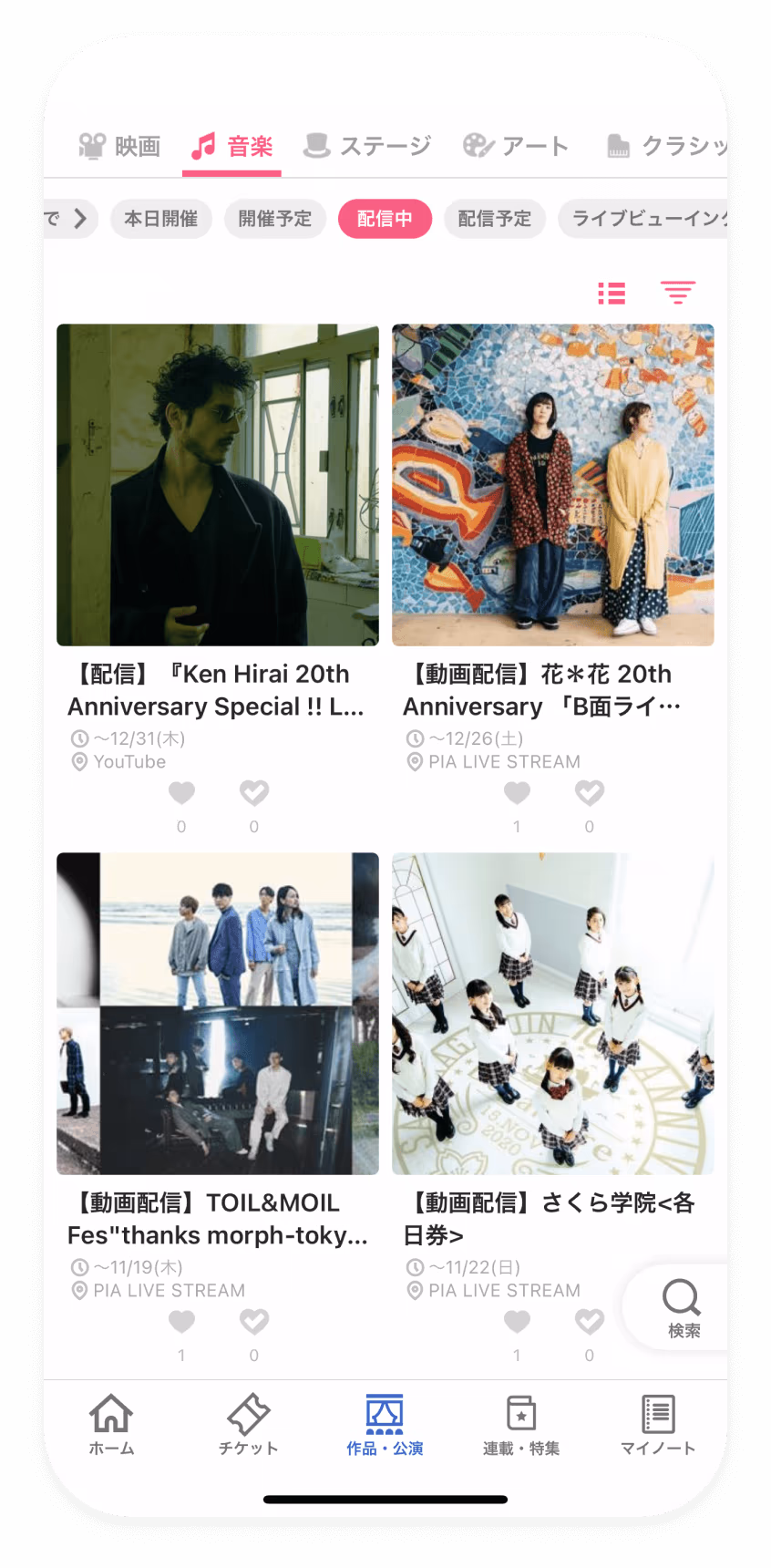Open the Ken Hirai 20th Anniversary card
771x1568 pixels.
(218, 547)
